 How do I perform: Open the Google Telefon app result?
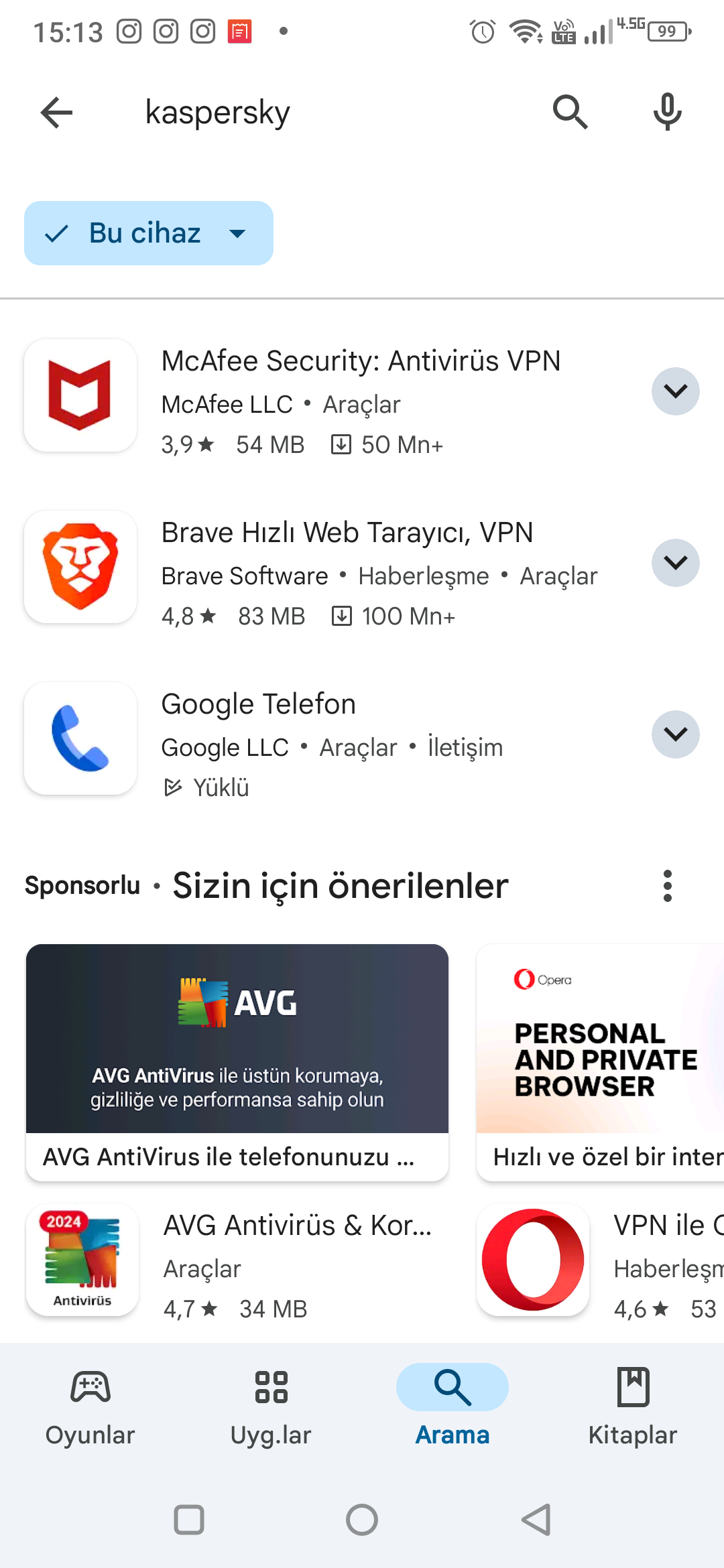[x=328, y=744]
